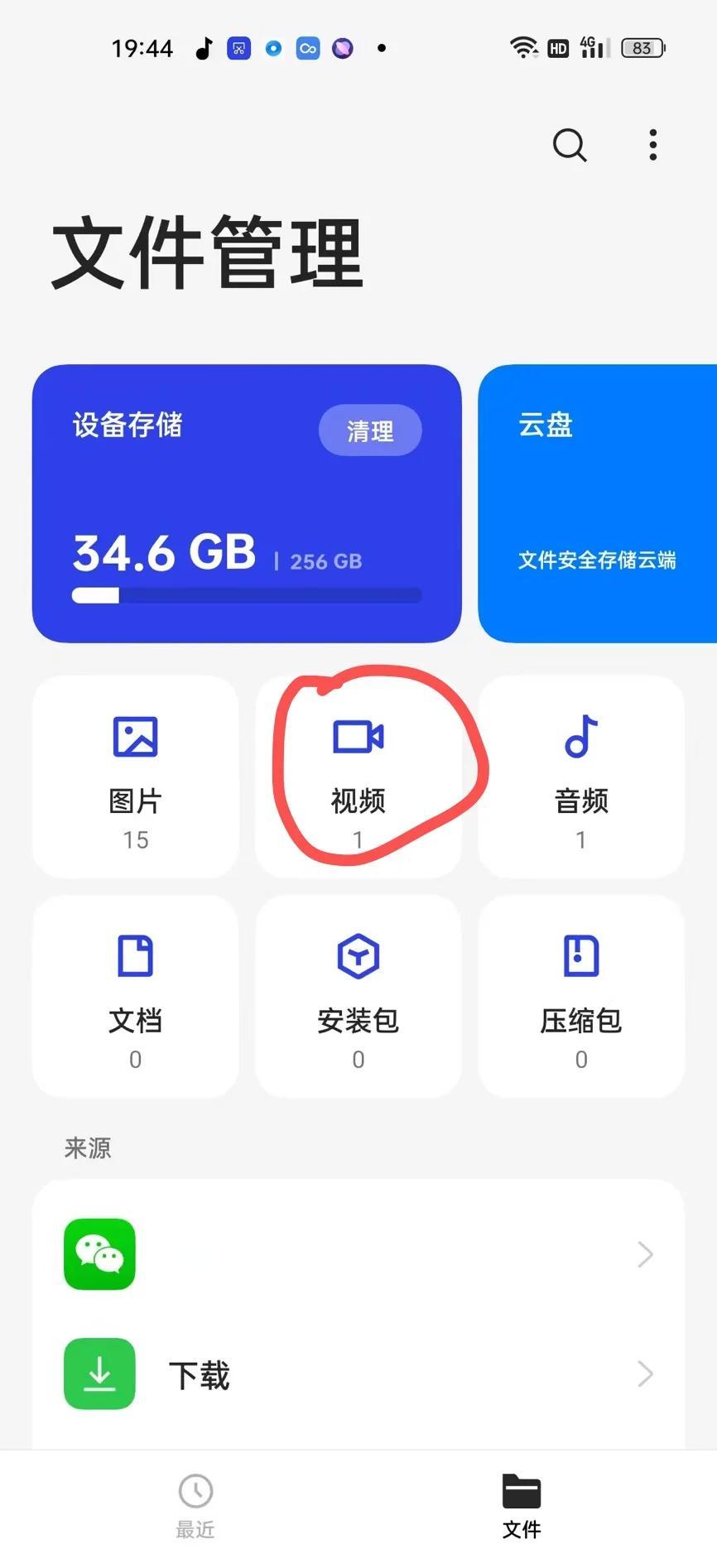Open the 云盘 cloud drive card
Image resolution: width=717 pixels, height=1568 pixels.
[596, 503]
